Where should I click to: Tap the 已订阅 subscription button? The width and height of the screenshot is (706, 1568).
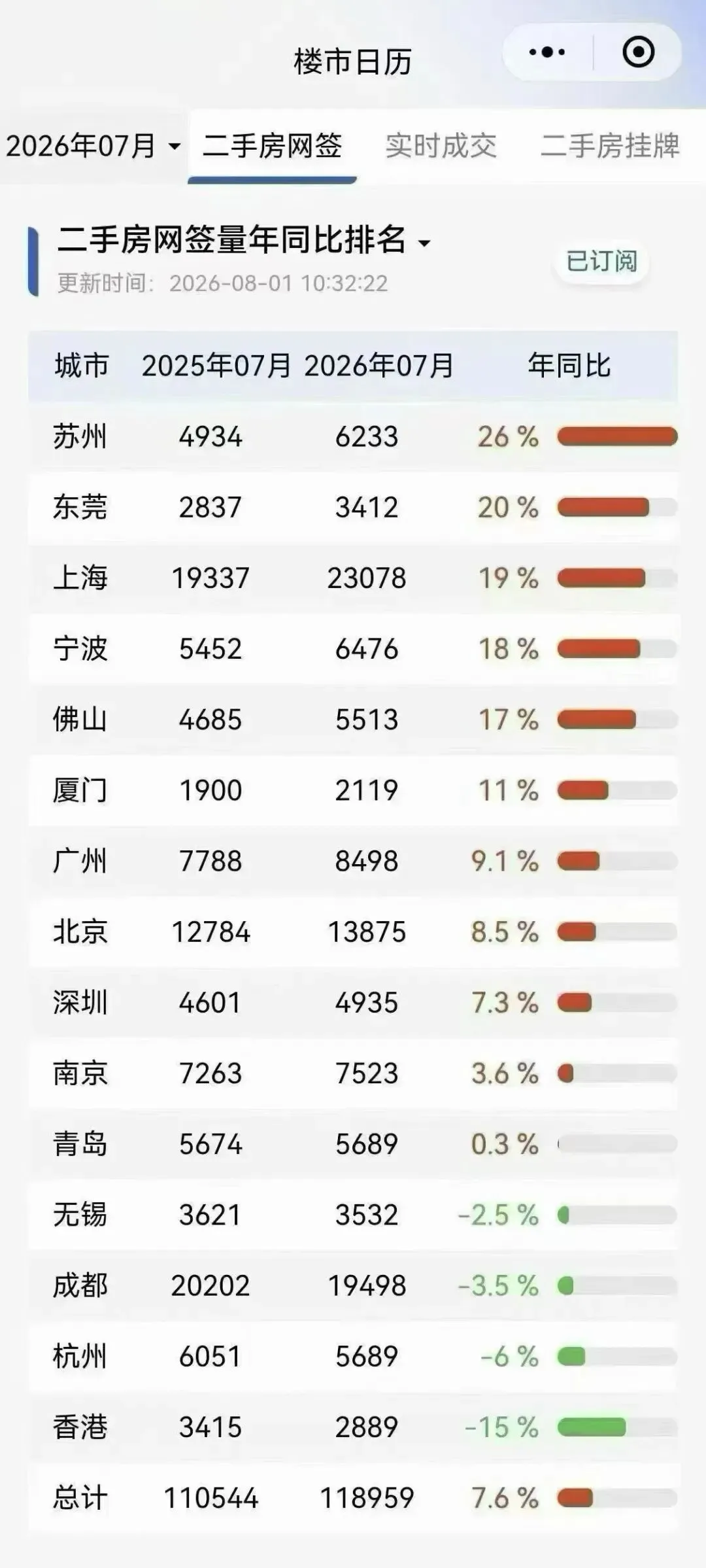tap(601, 261)
